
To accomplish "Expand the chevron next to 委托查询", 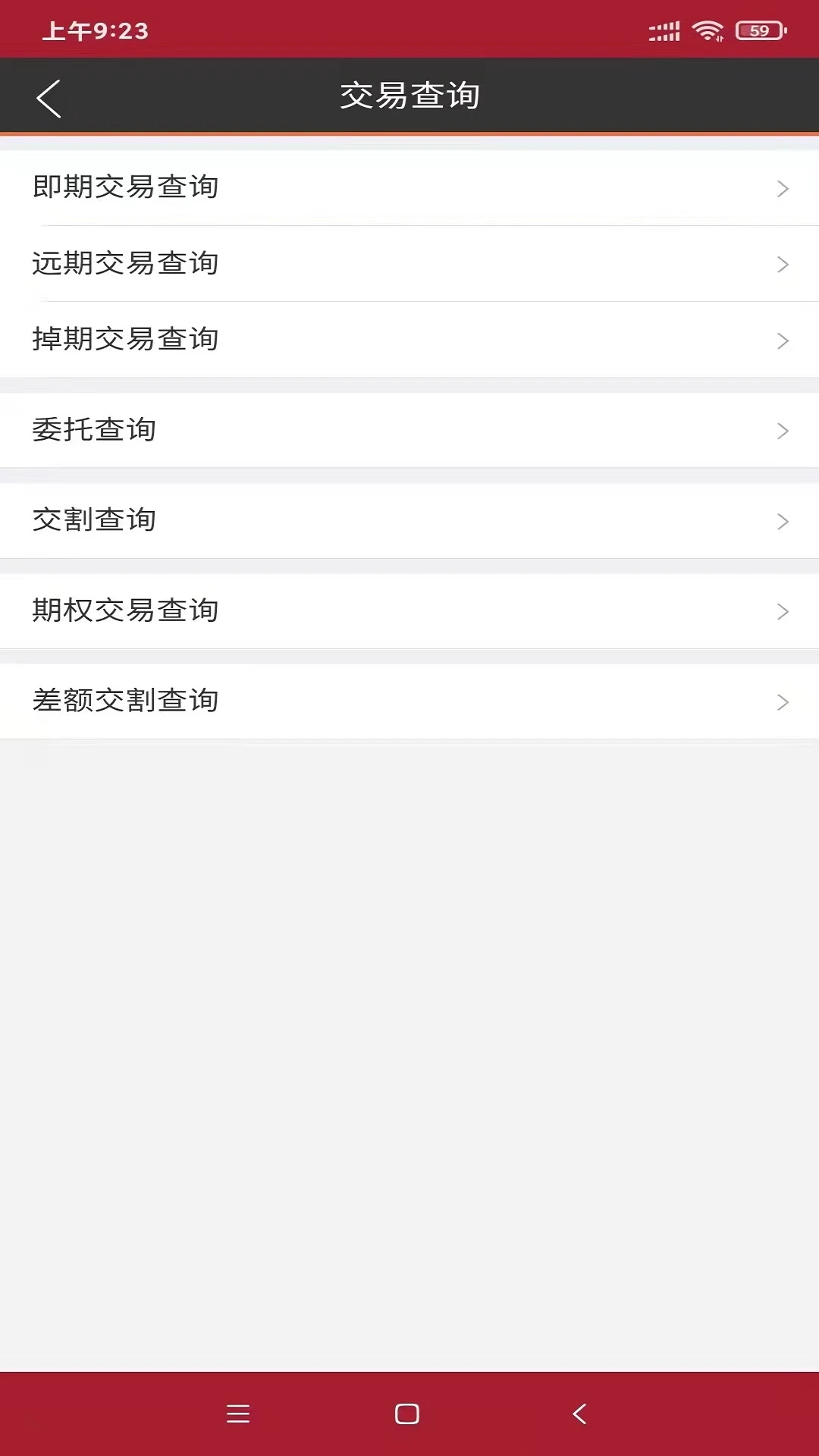I will tap(783, 430).
